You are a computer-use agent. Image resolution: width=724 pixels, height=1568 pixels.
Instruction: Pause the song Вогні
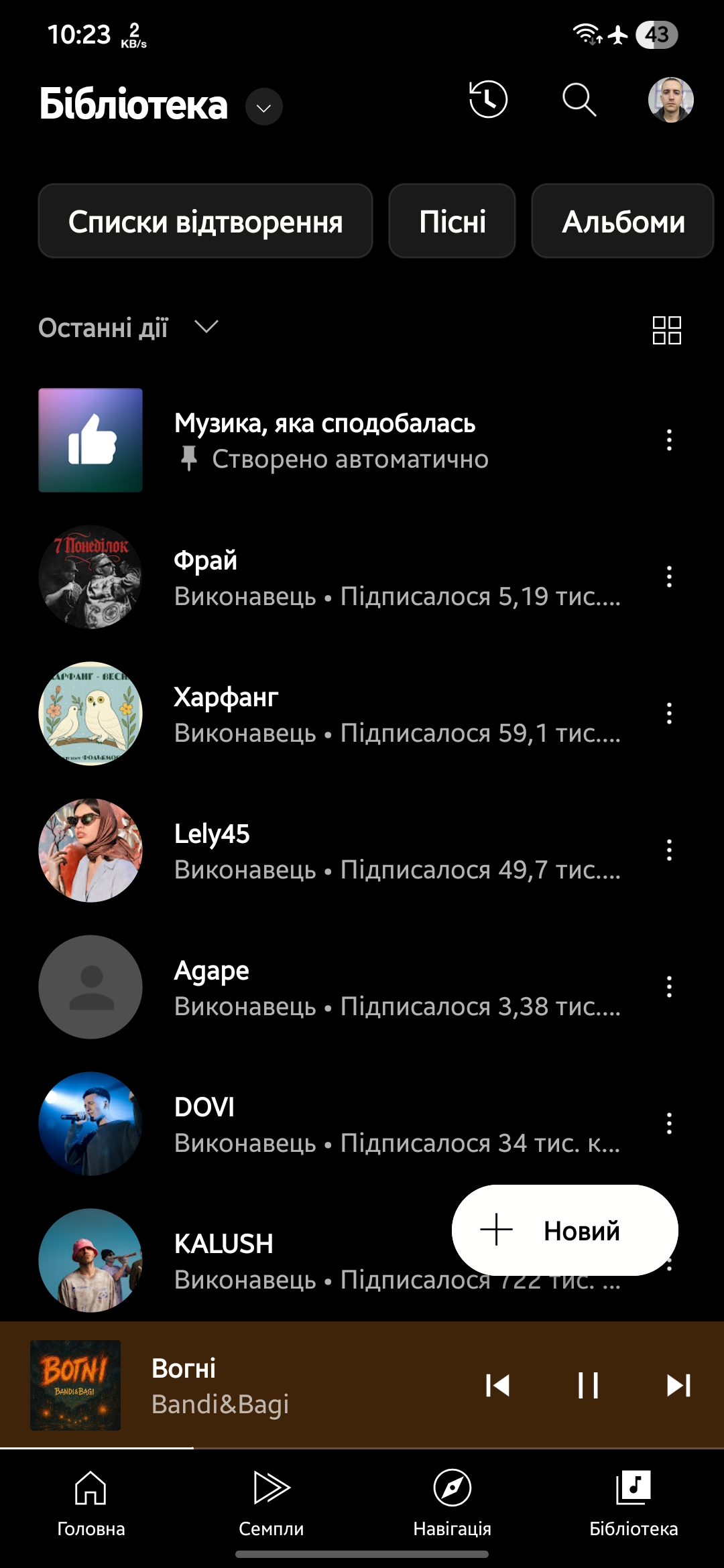pyautogui.click(x=588, y=1385)
